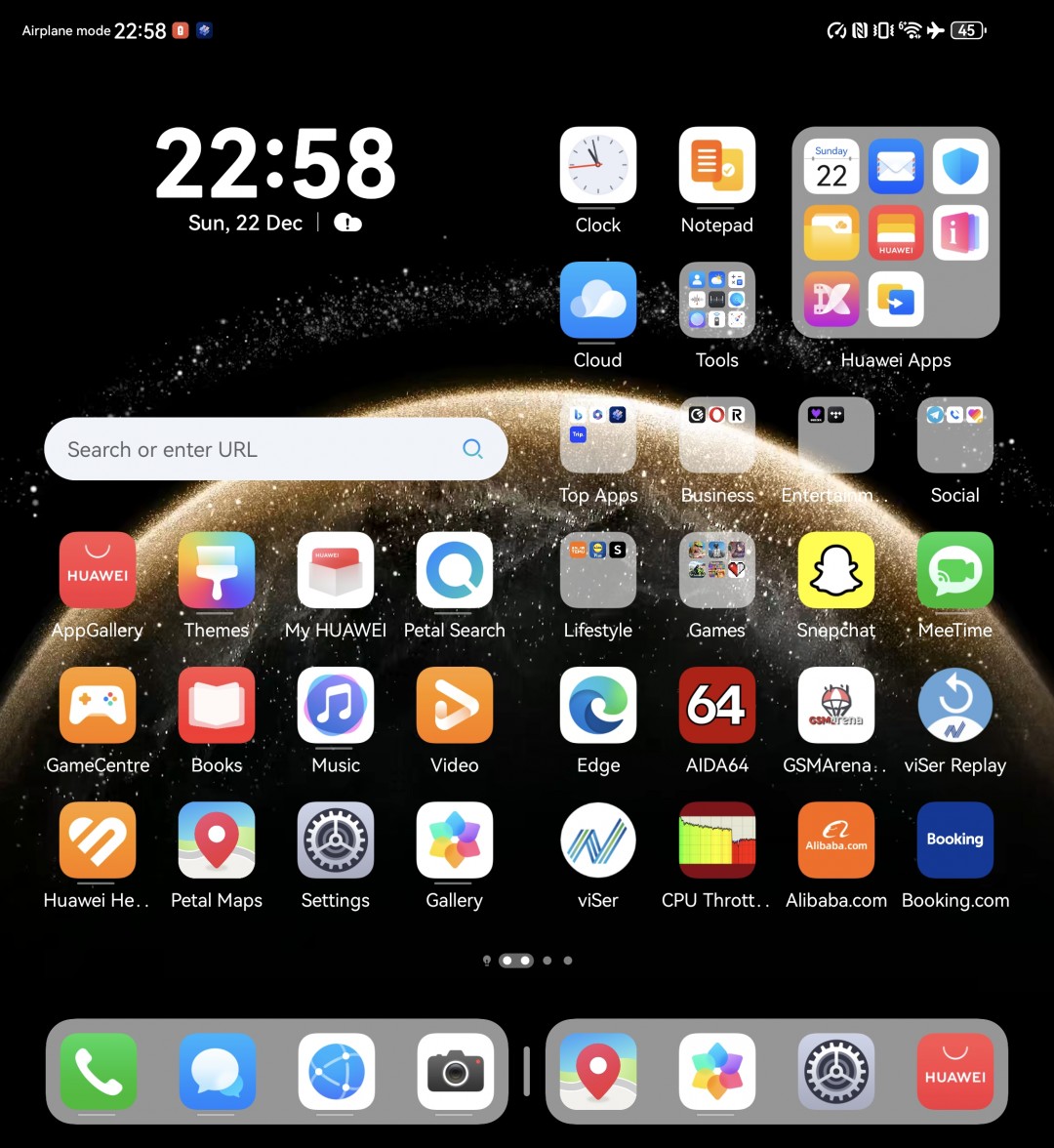Launch the Notepad app
1054x1148 pixels.
(x=716, y=165)
